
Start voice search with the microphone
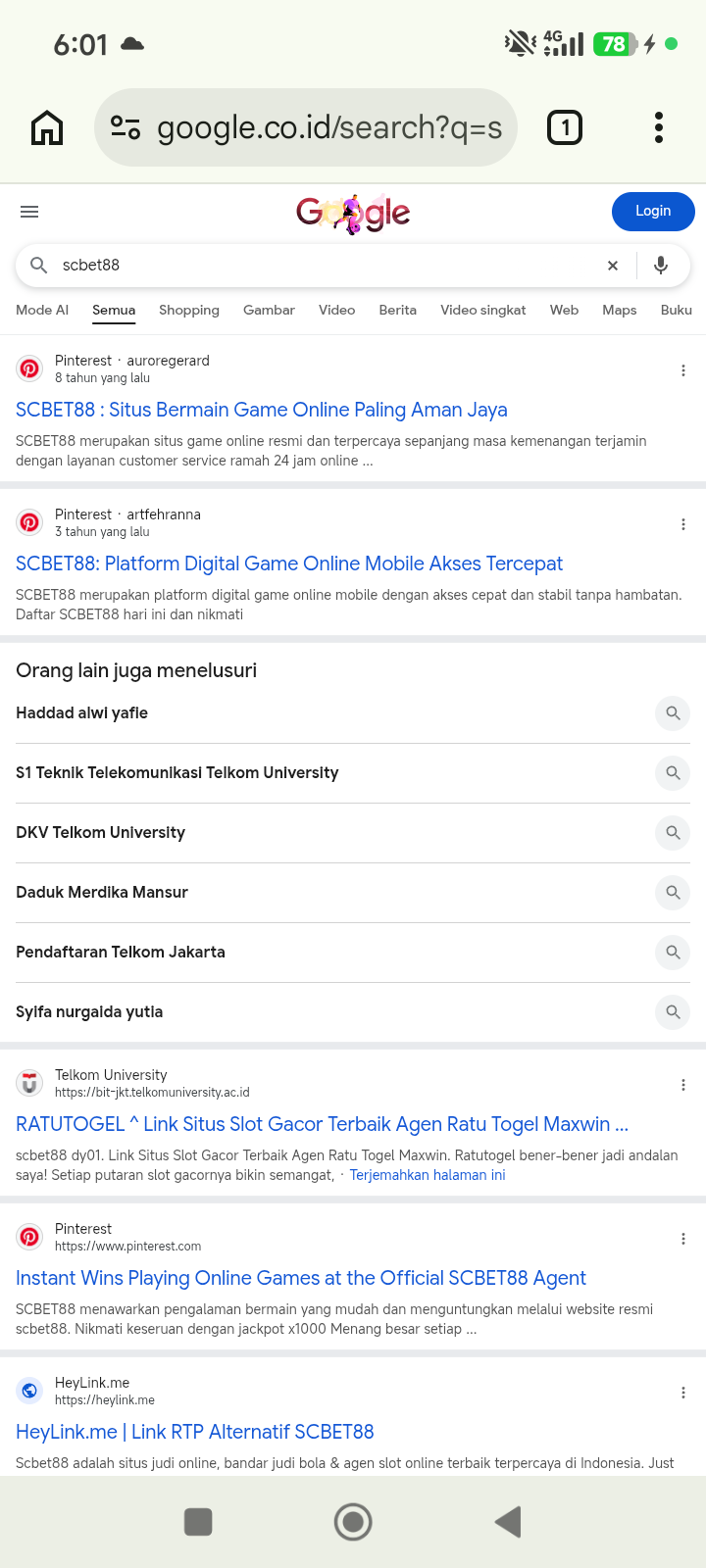pos(661,266)
